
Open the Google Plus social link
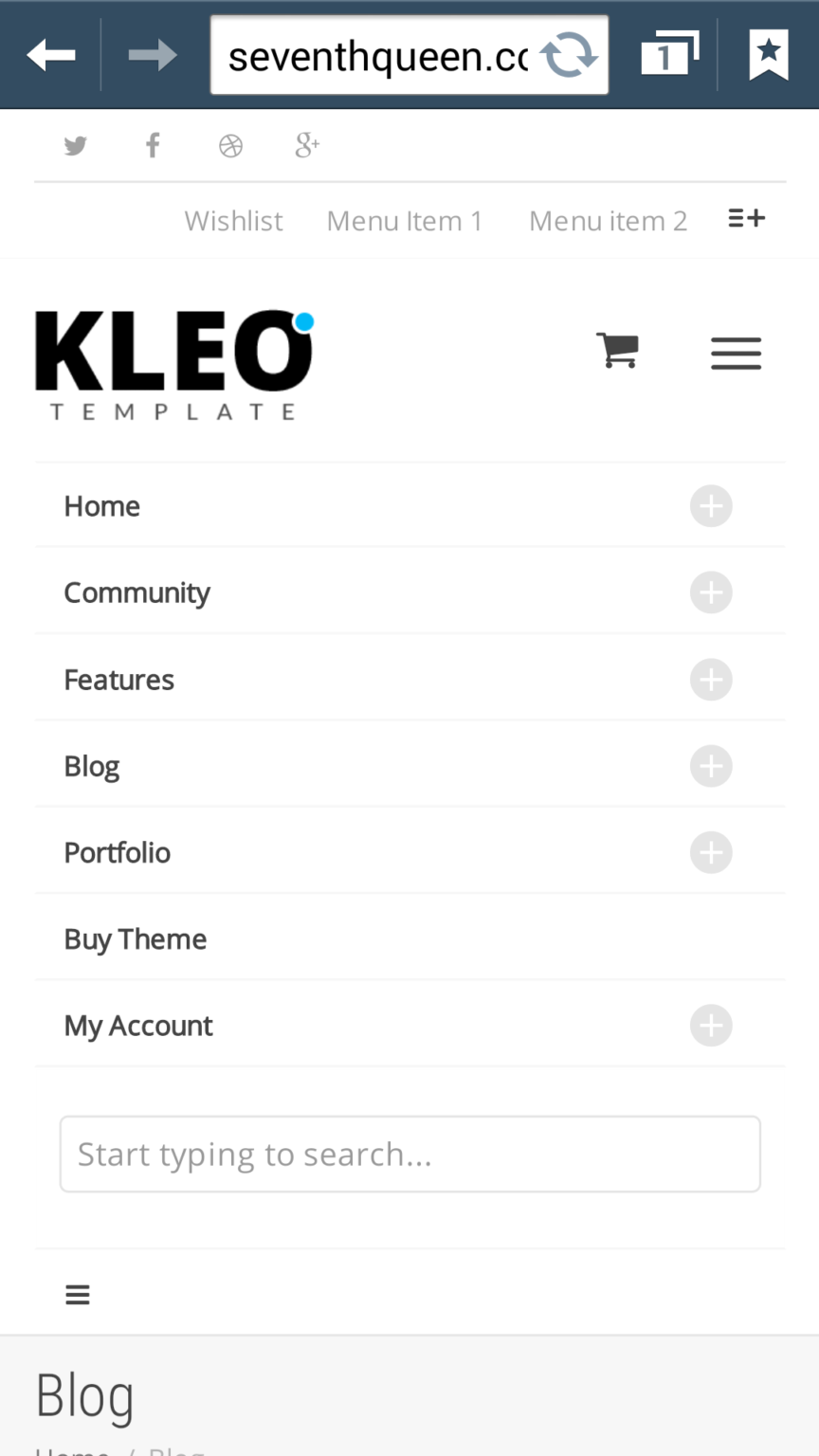(x=307, y=145)
